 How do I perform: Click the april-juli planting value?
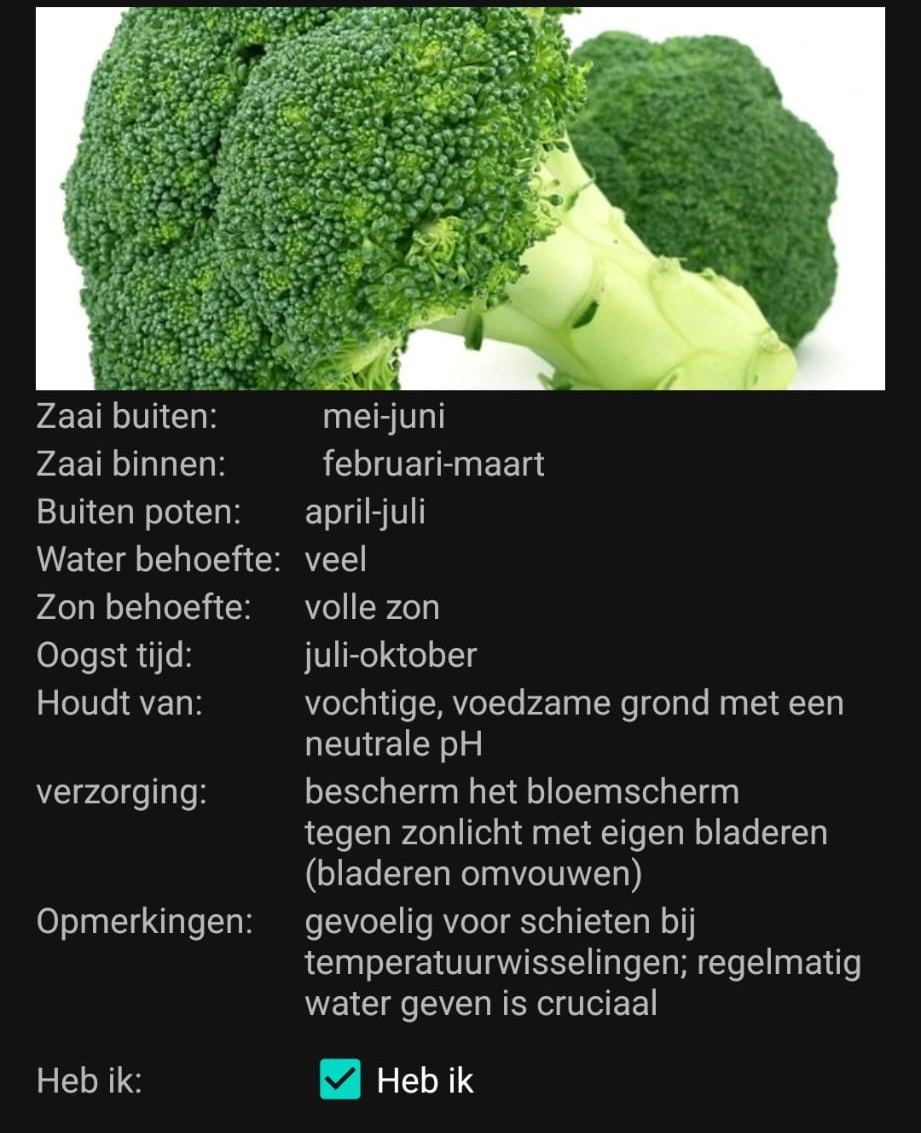point(365,512)
